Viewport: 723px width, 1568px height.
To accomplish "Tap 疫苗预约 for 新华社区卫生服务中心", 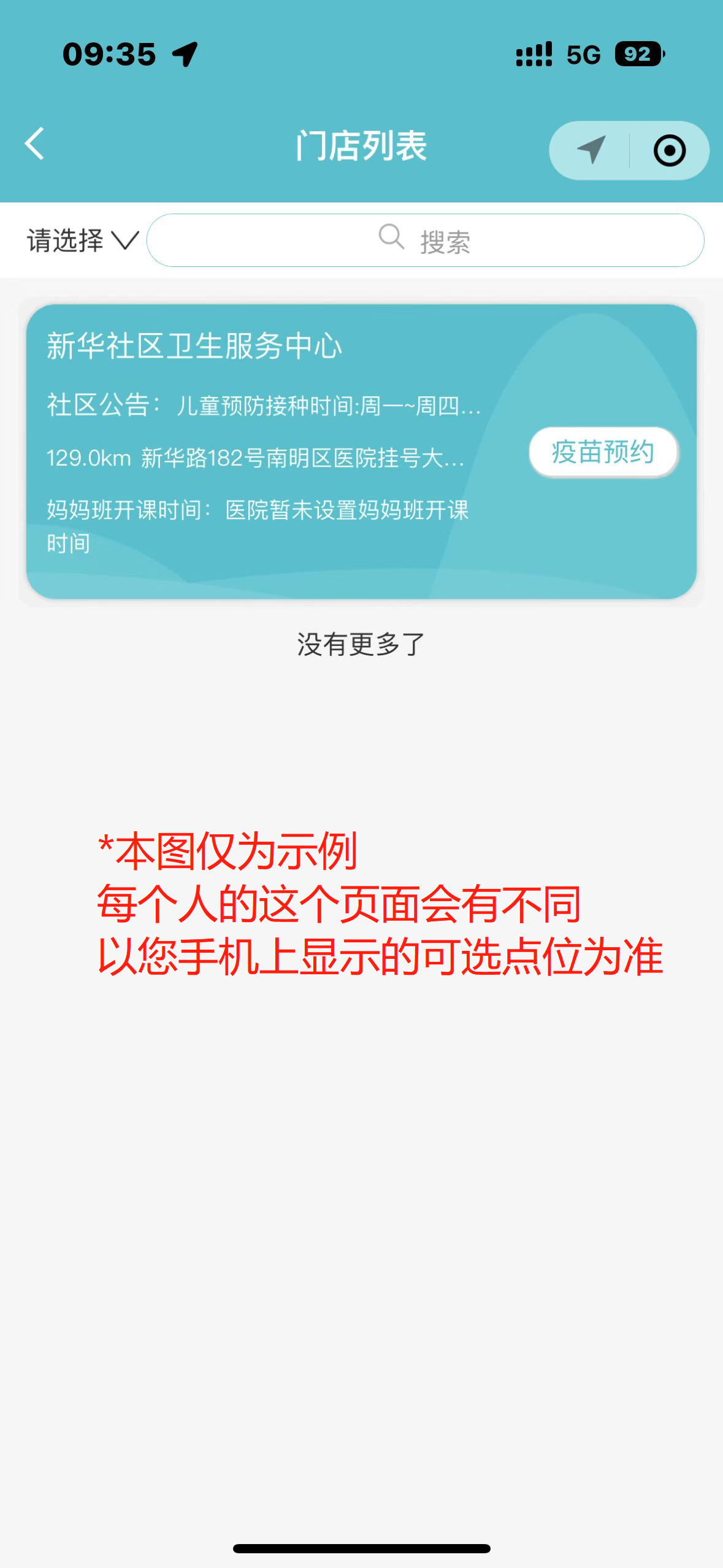I will coord(603,452).
